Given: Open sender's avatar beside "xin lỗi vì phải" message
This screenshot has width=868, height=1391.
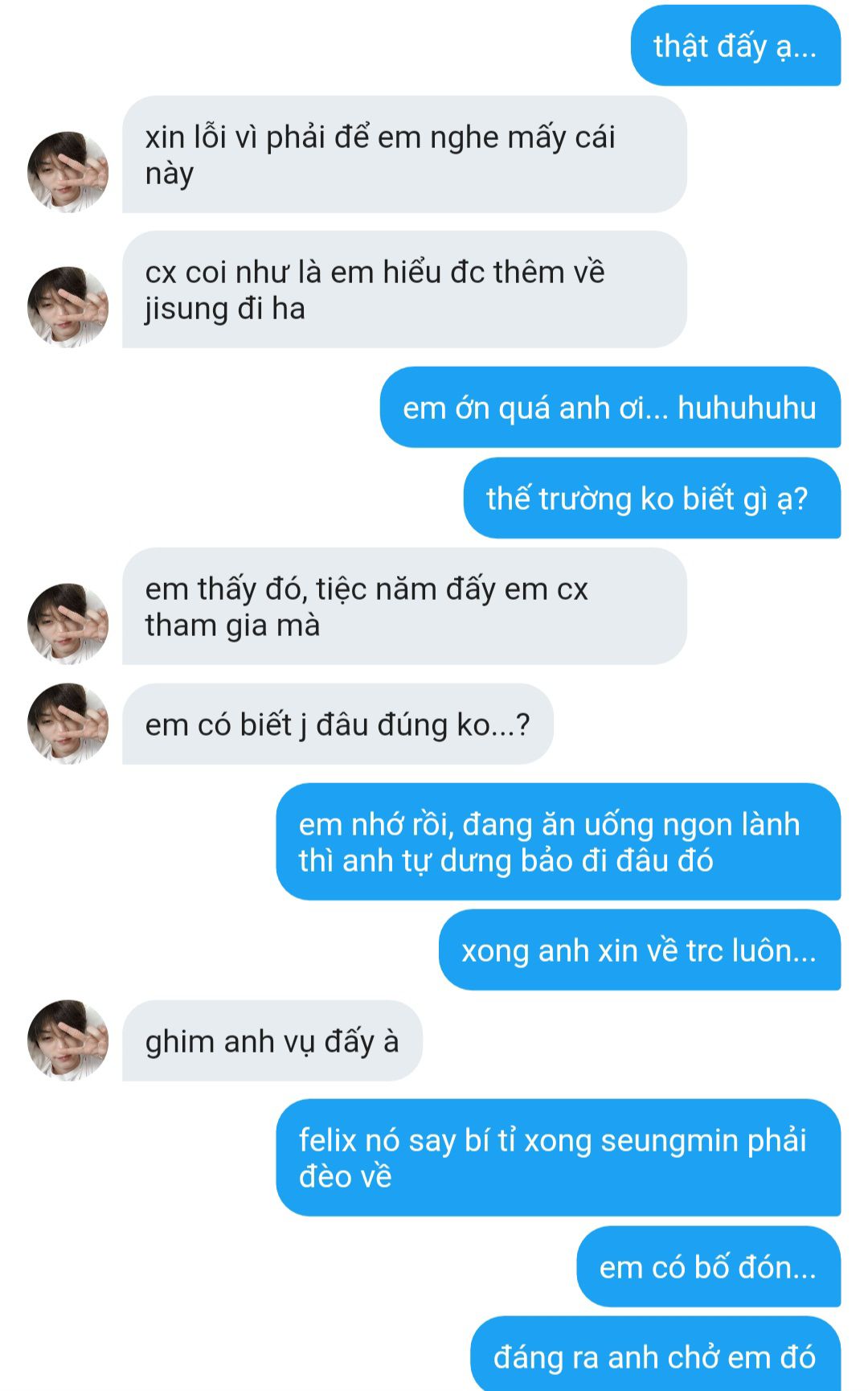Looking at the screenshot, I should click(x=68, y=172).
